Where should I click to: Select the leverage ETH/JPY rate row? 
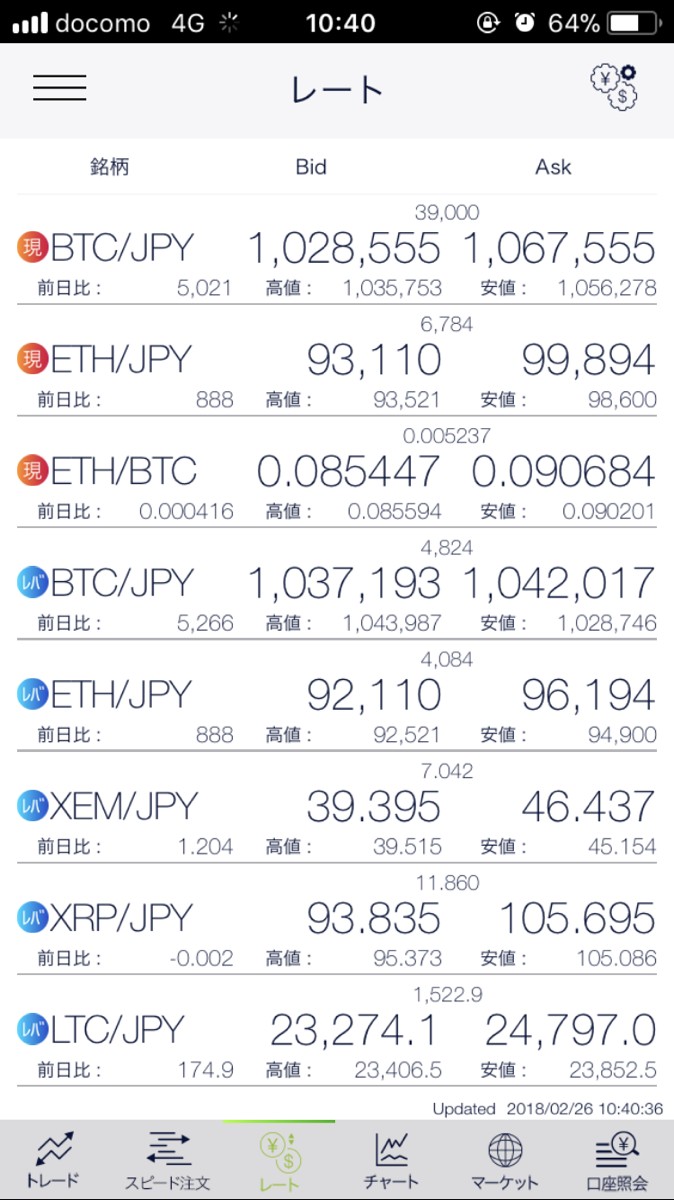point(337,698)
